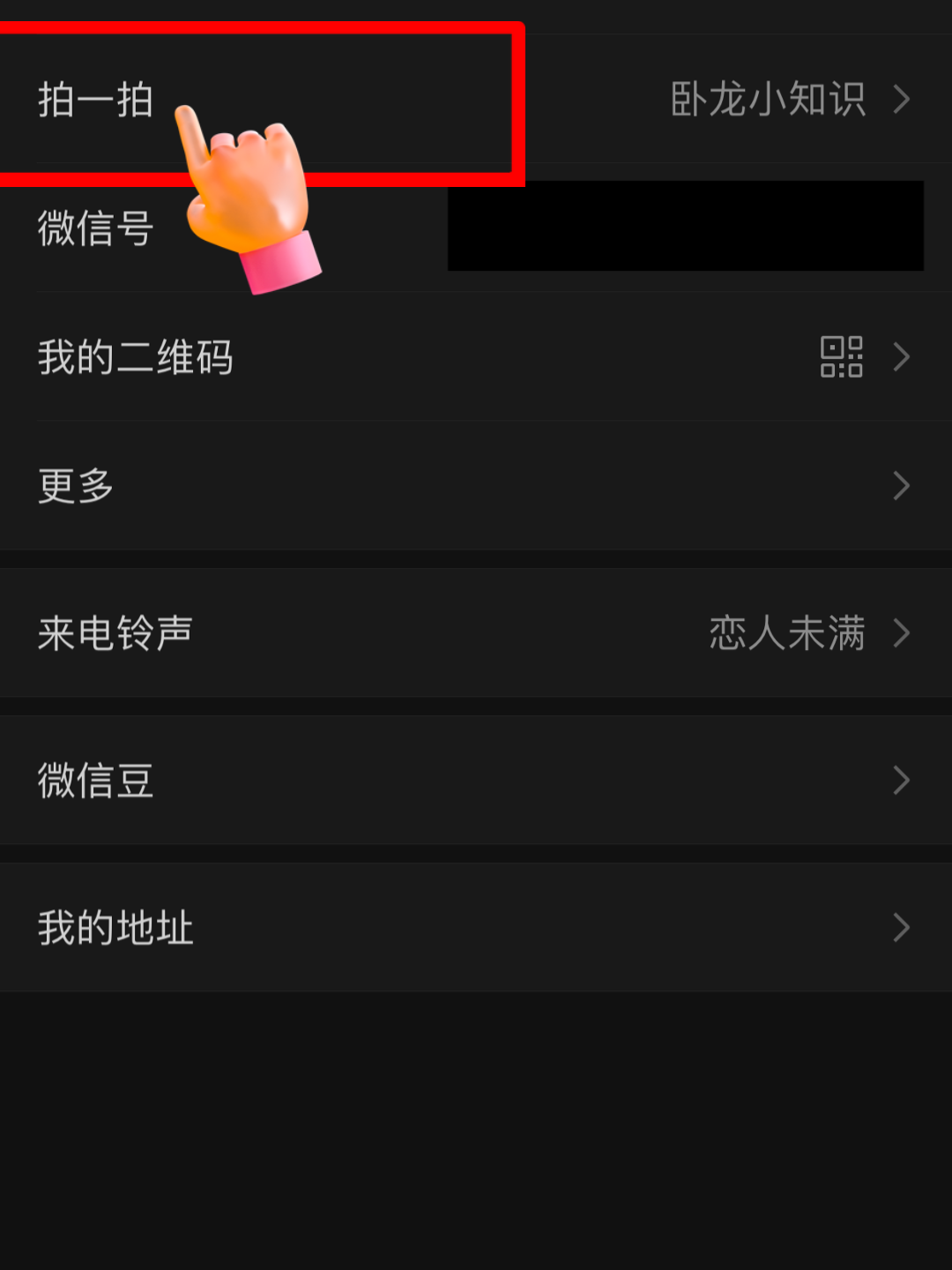Expand the chevron beside 我的地址
This screenshot has width=952, height=1270.
901,926
